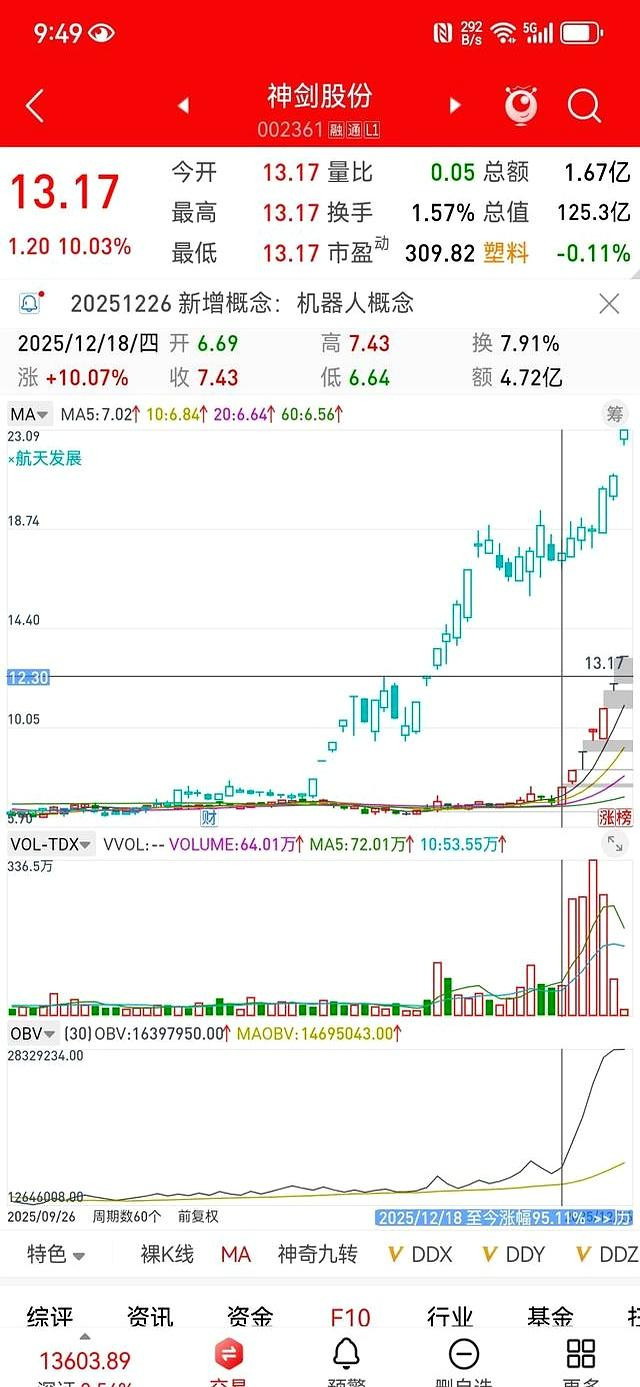Open the robot assistant icon
Screen dimensions: 640x1387
(x=521, y=105)
